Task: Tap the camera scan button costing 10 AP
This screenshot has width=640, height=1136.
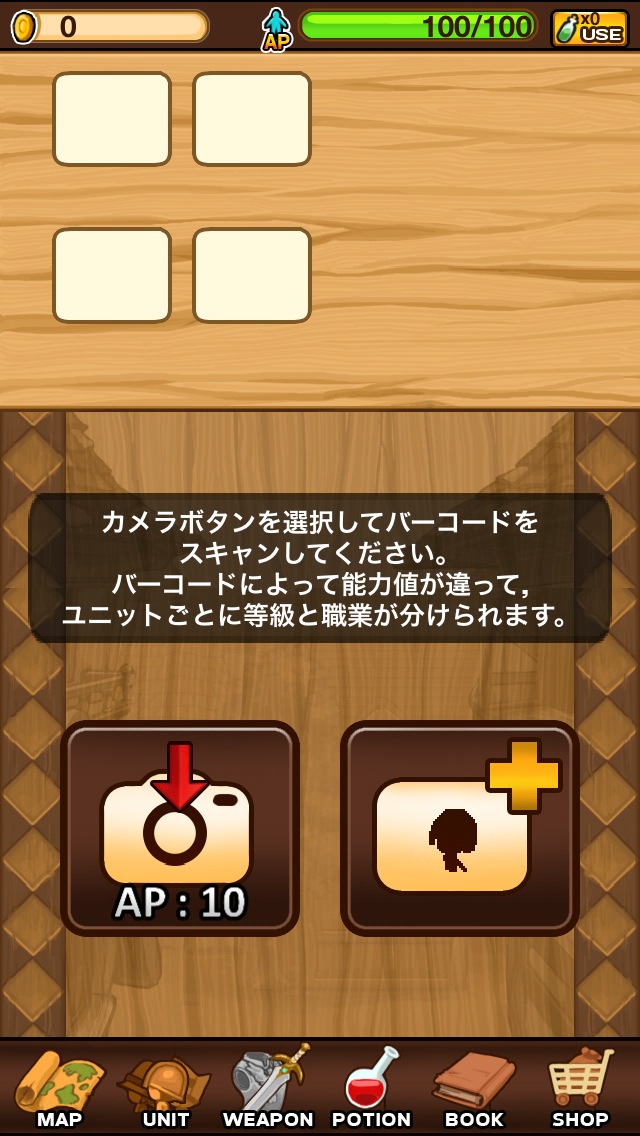Action: click(180, 828)
